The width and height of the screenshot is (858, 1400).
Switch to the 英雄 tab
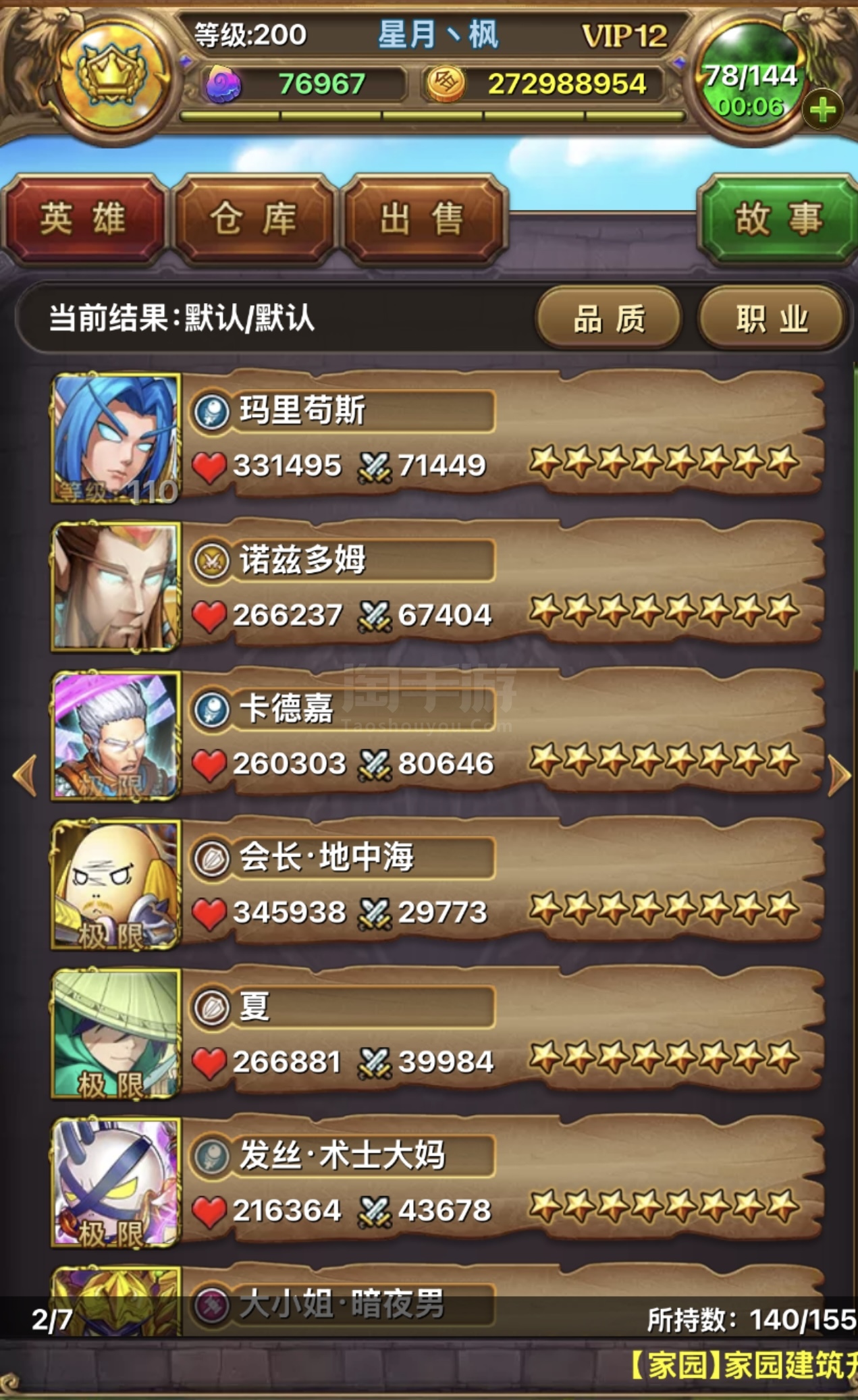click(x=84, y=219)
